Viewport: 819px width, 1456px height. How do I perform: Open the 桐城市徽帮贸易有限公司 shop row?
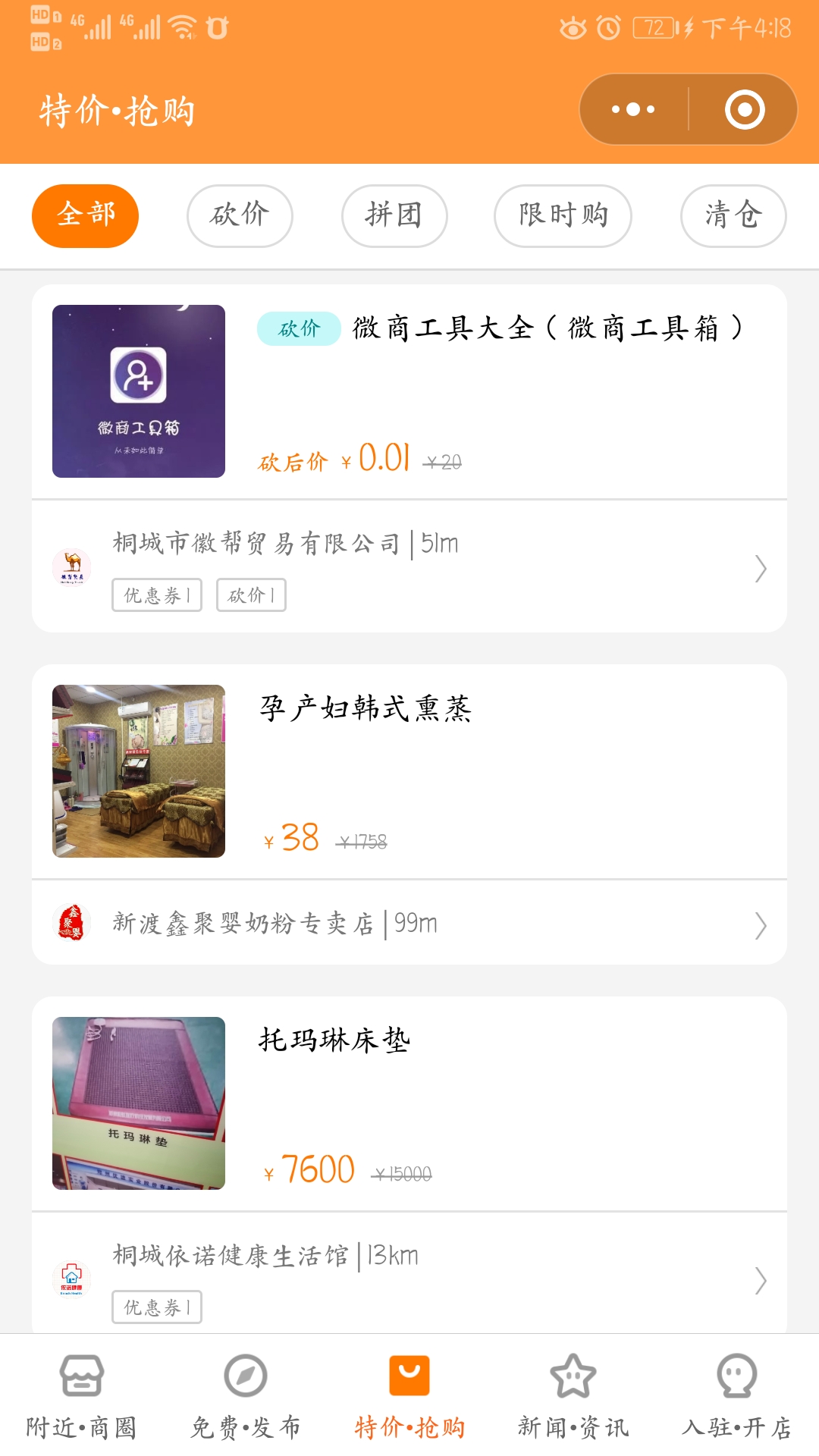[409, 566]
